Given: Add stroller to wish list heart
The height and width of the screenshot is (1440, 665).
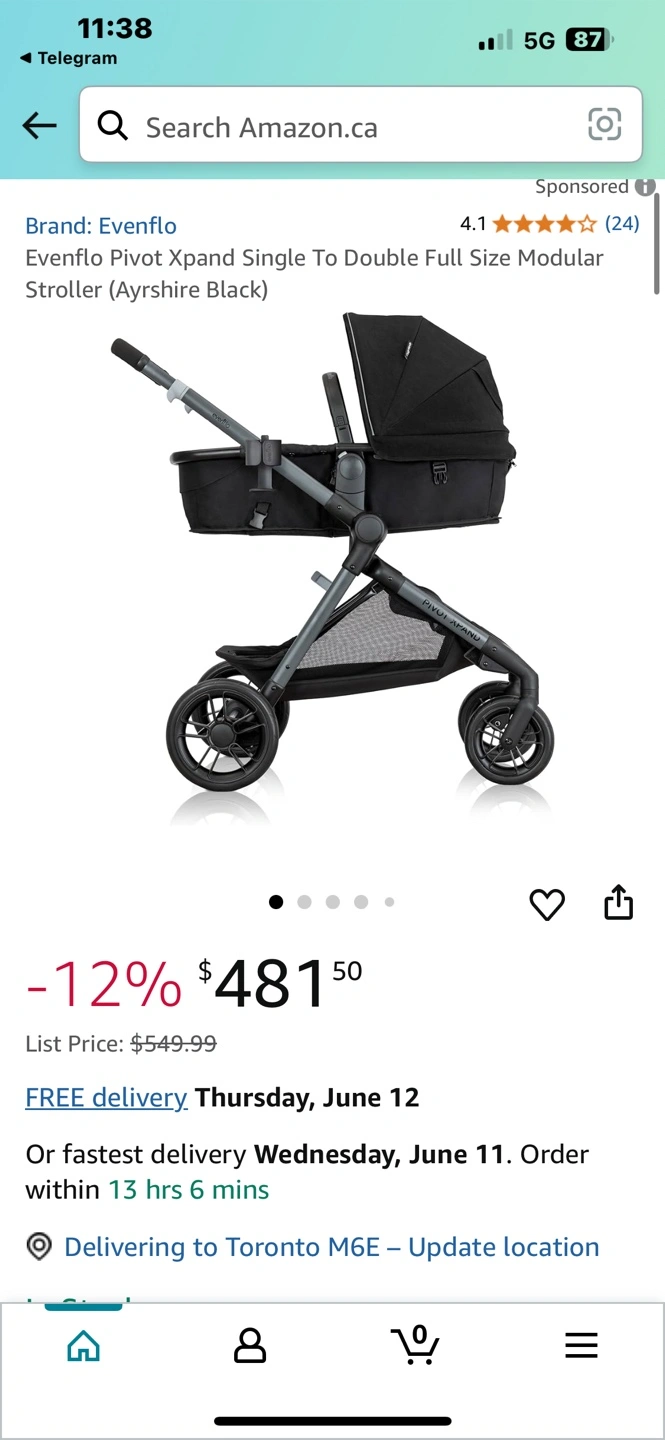Looking at the screenshot, I should coord(547,904).
